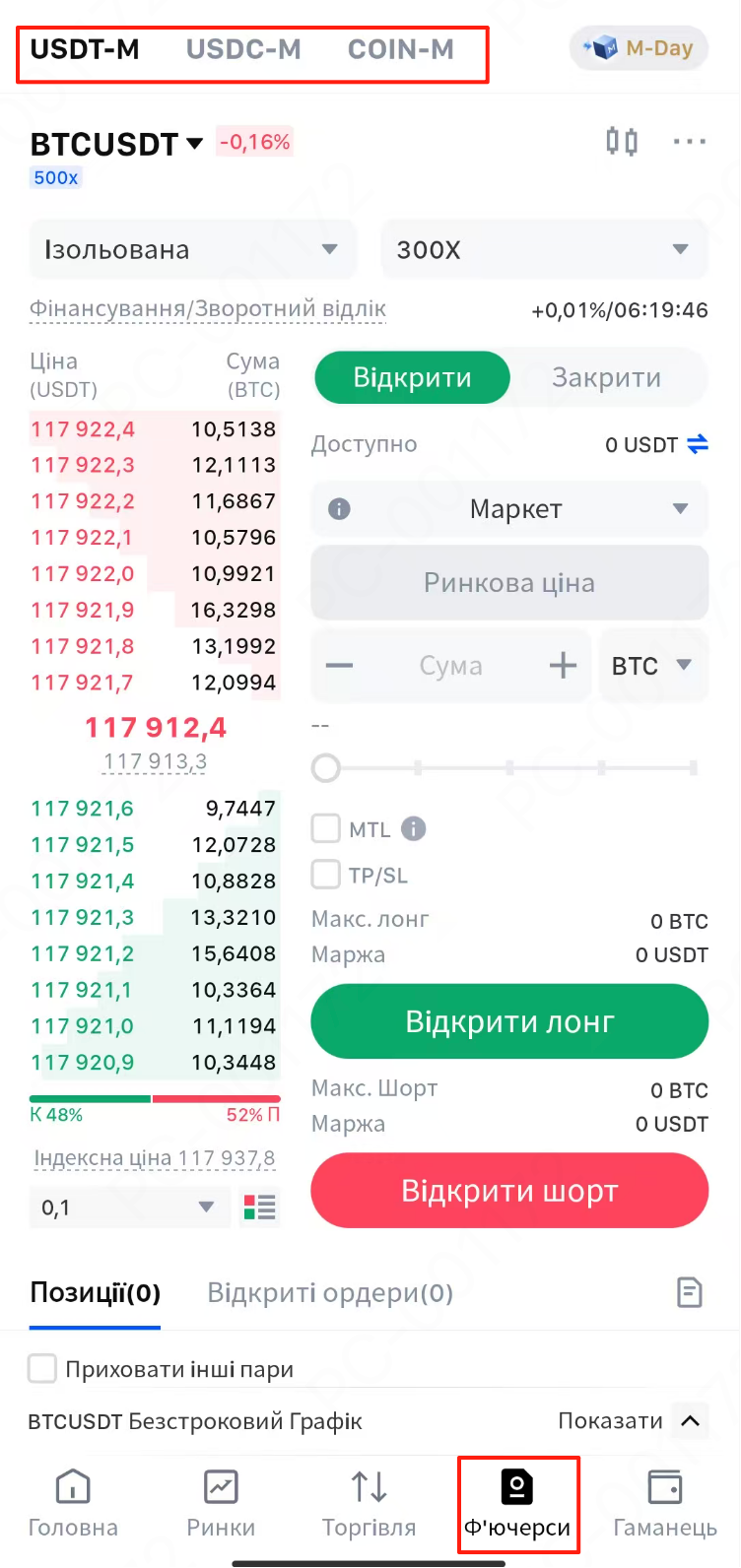Enable the TP/SL checkbox
The height and width of the screenshot is (1568, 741).
(326, 874)
